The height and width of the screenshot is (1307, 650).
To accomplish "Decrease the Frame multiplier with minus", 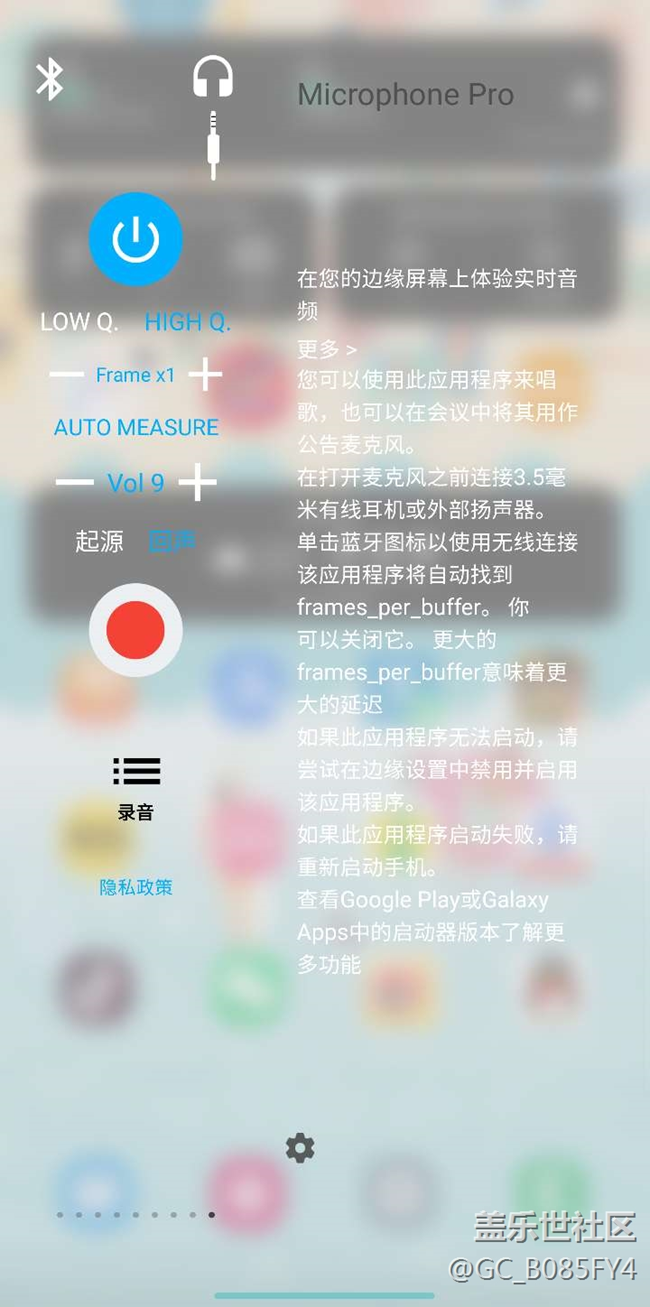I will pos(67,375).
